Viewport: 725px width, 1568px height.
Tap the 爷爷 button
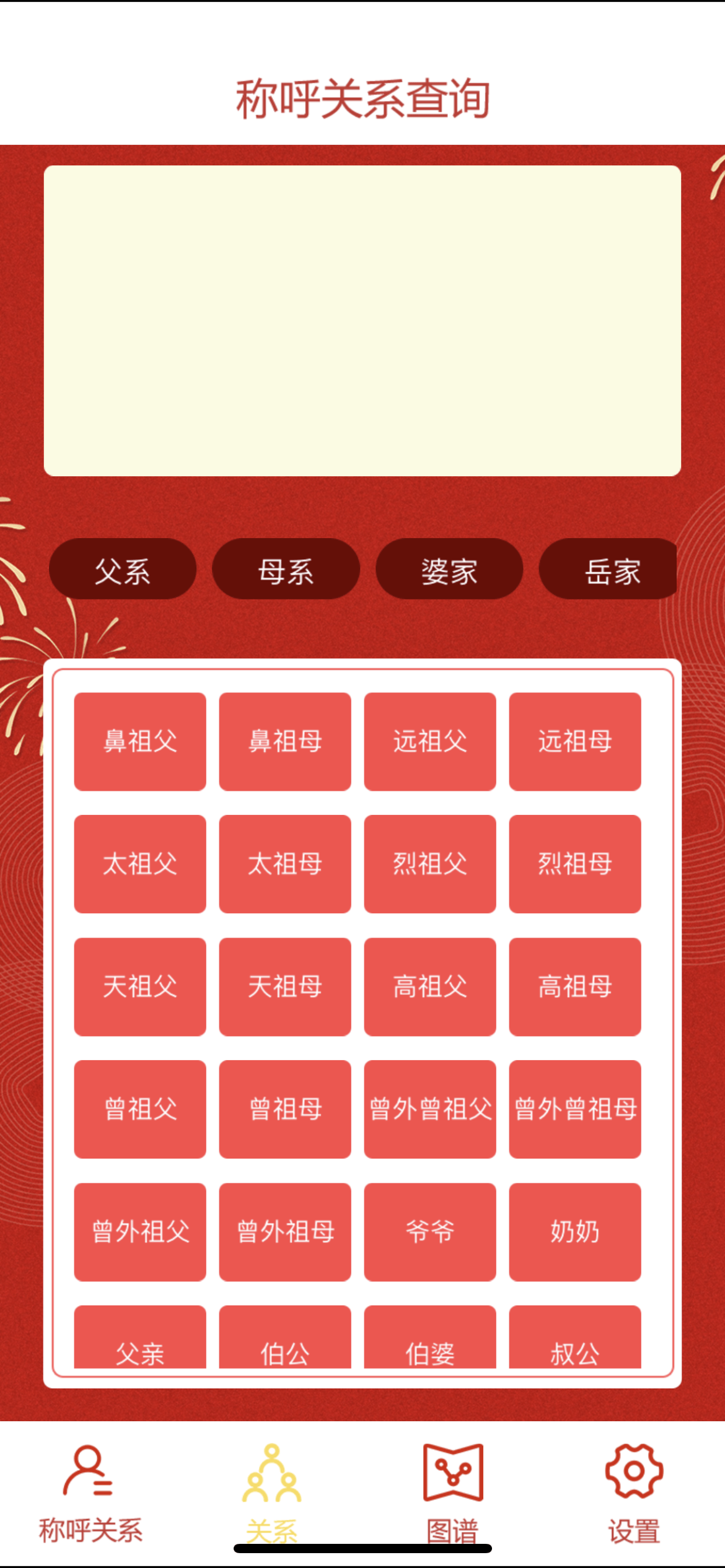(x=430, y=1232)
